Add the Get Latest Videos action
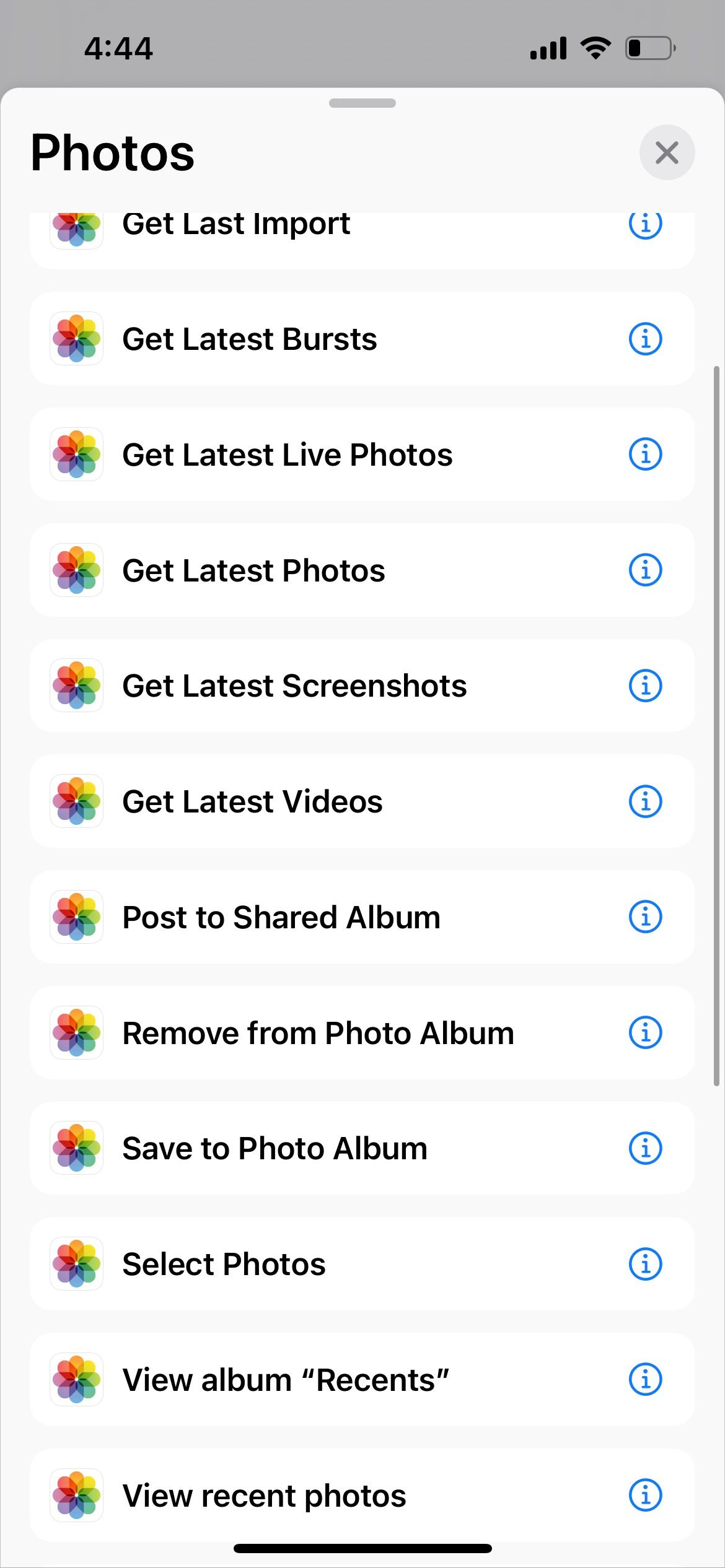 (252, 801)
